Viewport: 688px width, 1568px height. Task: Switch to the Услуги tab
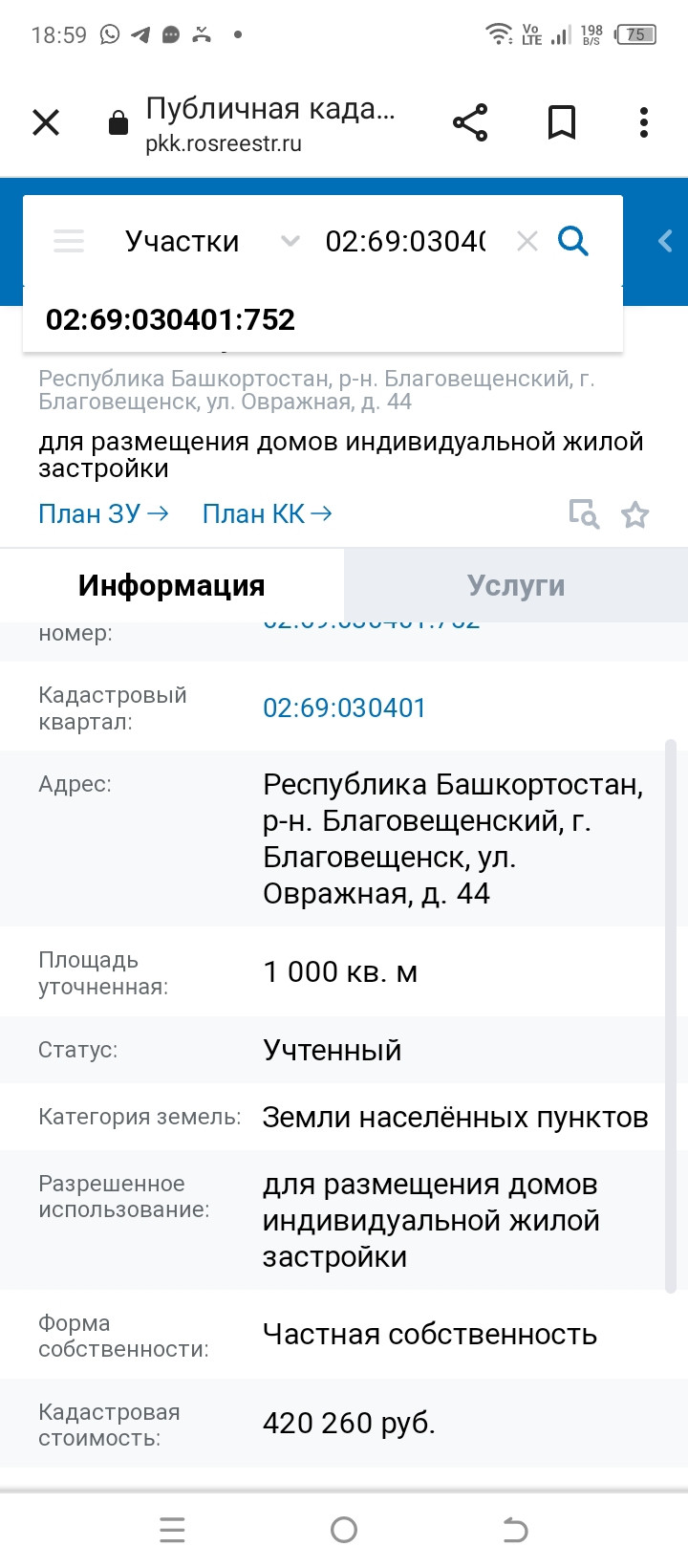(516, 585)
